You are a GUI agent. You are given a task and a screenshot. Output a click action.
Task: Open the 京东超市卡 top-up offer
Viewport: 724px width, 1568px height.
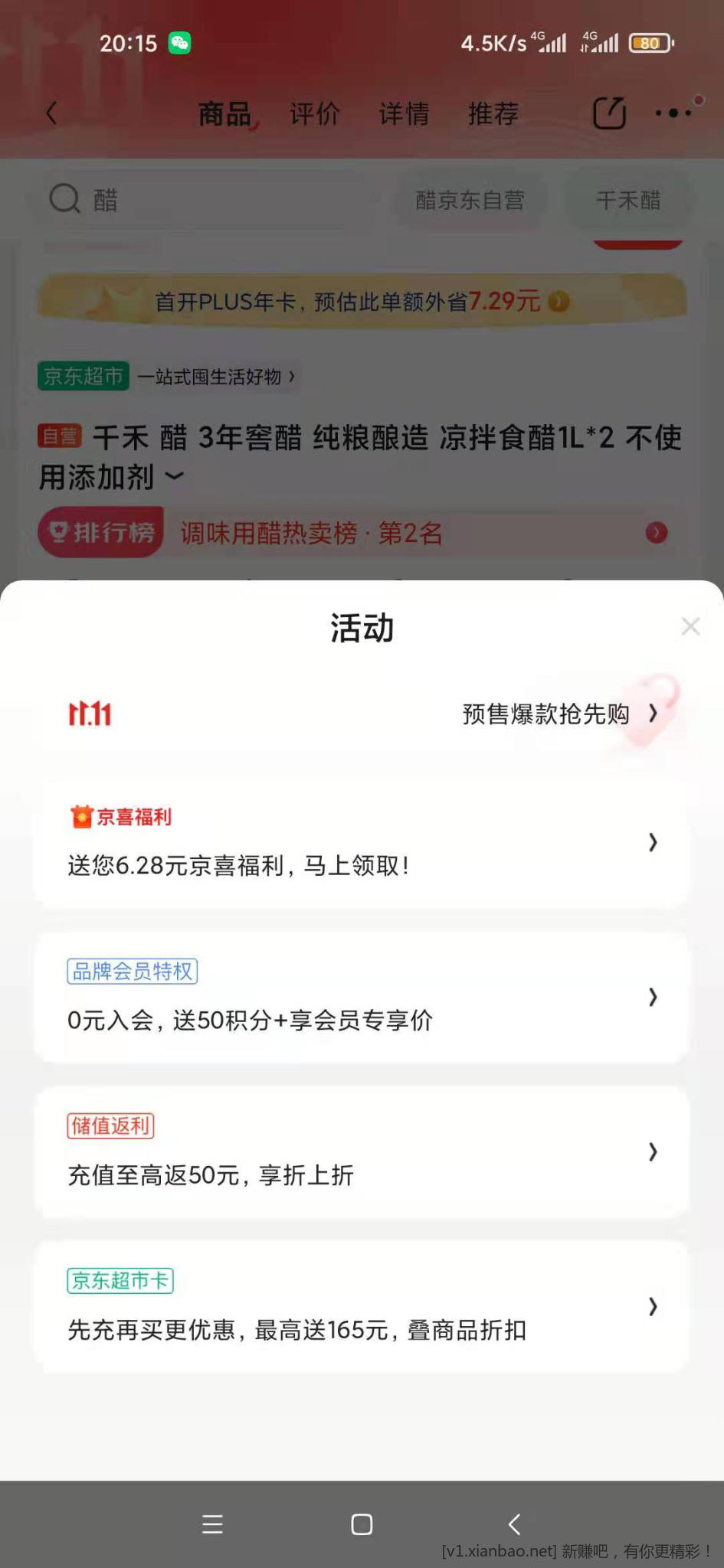[x=362, y=1306]
